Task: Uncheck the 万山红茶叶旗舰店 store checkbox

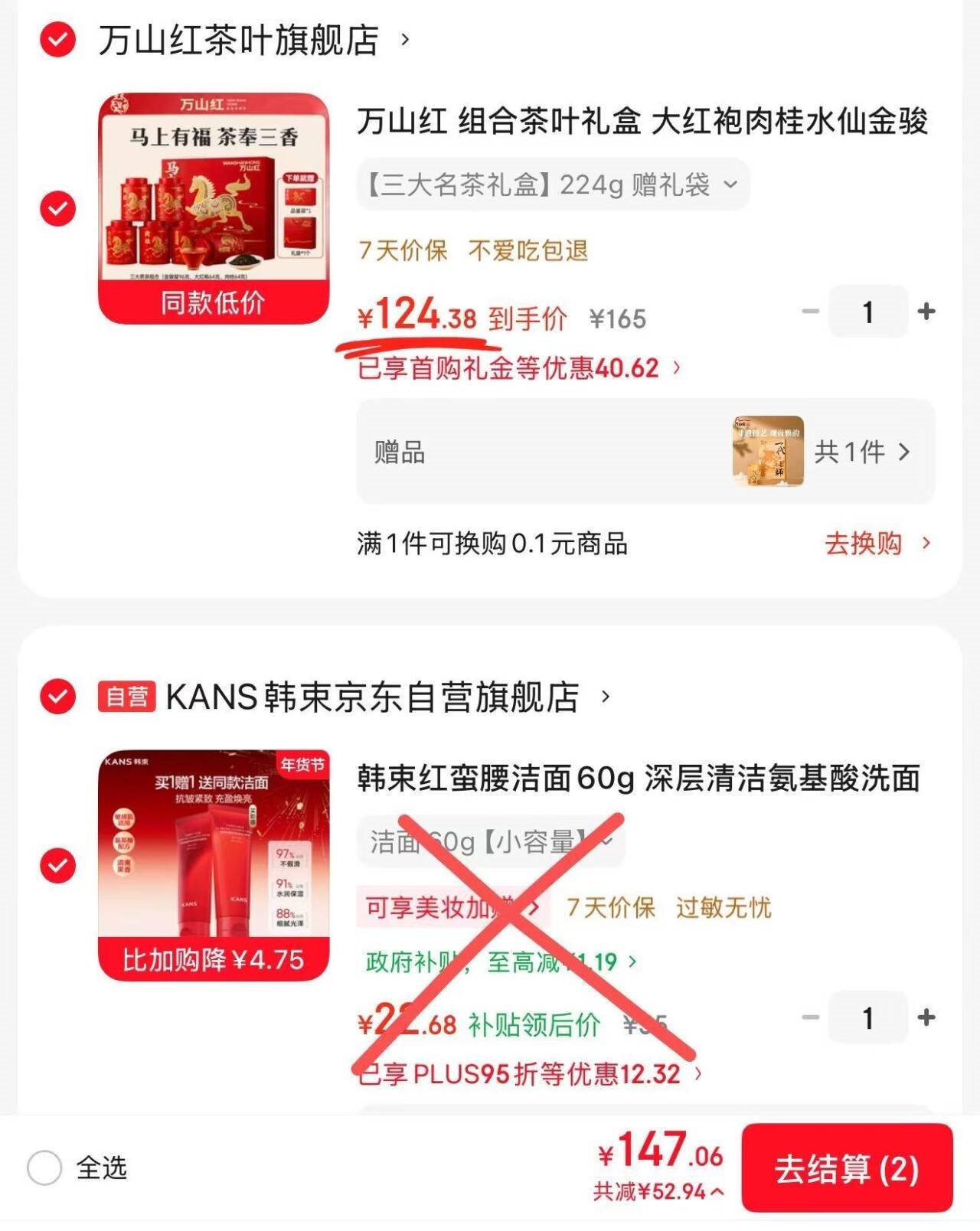Action: [x=58, y=40]
